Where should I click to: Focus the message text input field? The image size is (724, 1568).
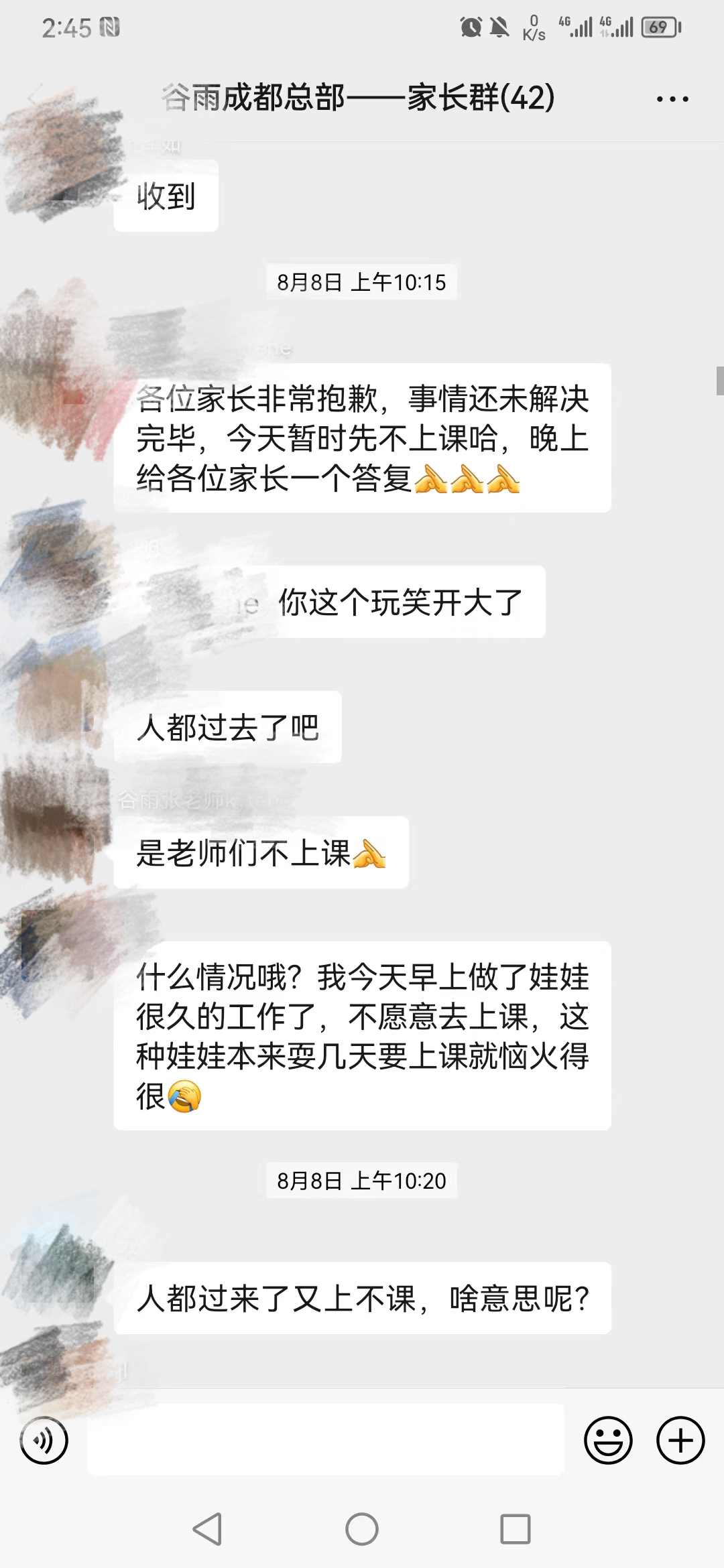[326, 1440]
